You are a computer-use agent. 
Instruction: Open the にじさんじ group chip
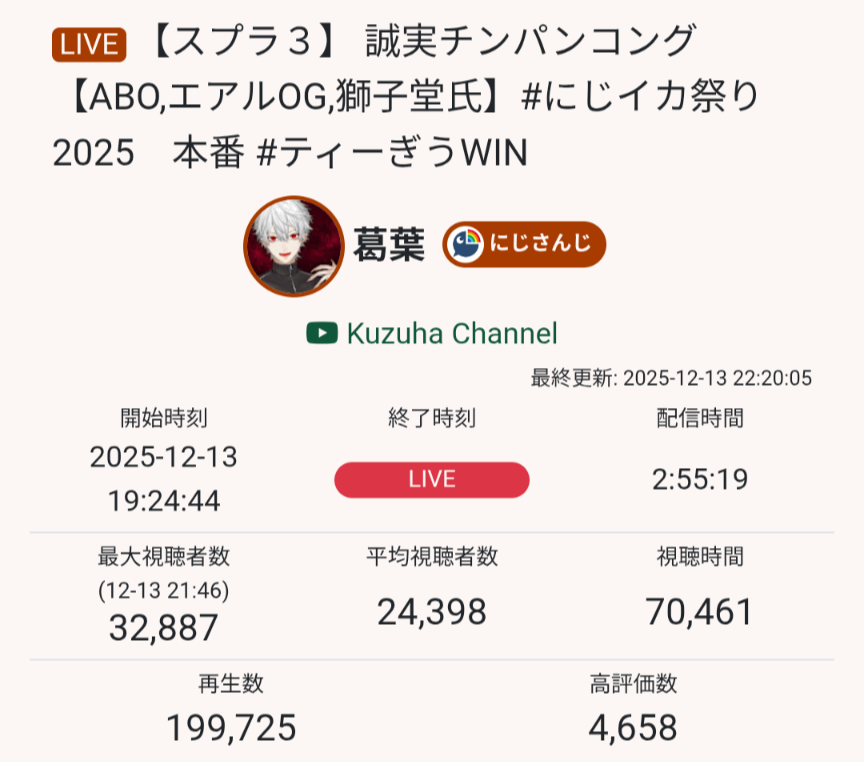tap(524, 245)
